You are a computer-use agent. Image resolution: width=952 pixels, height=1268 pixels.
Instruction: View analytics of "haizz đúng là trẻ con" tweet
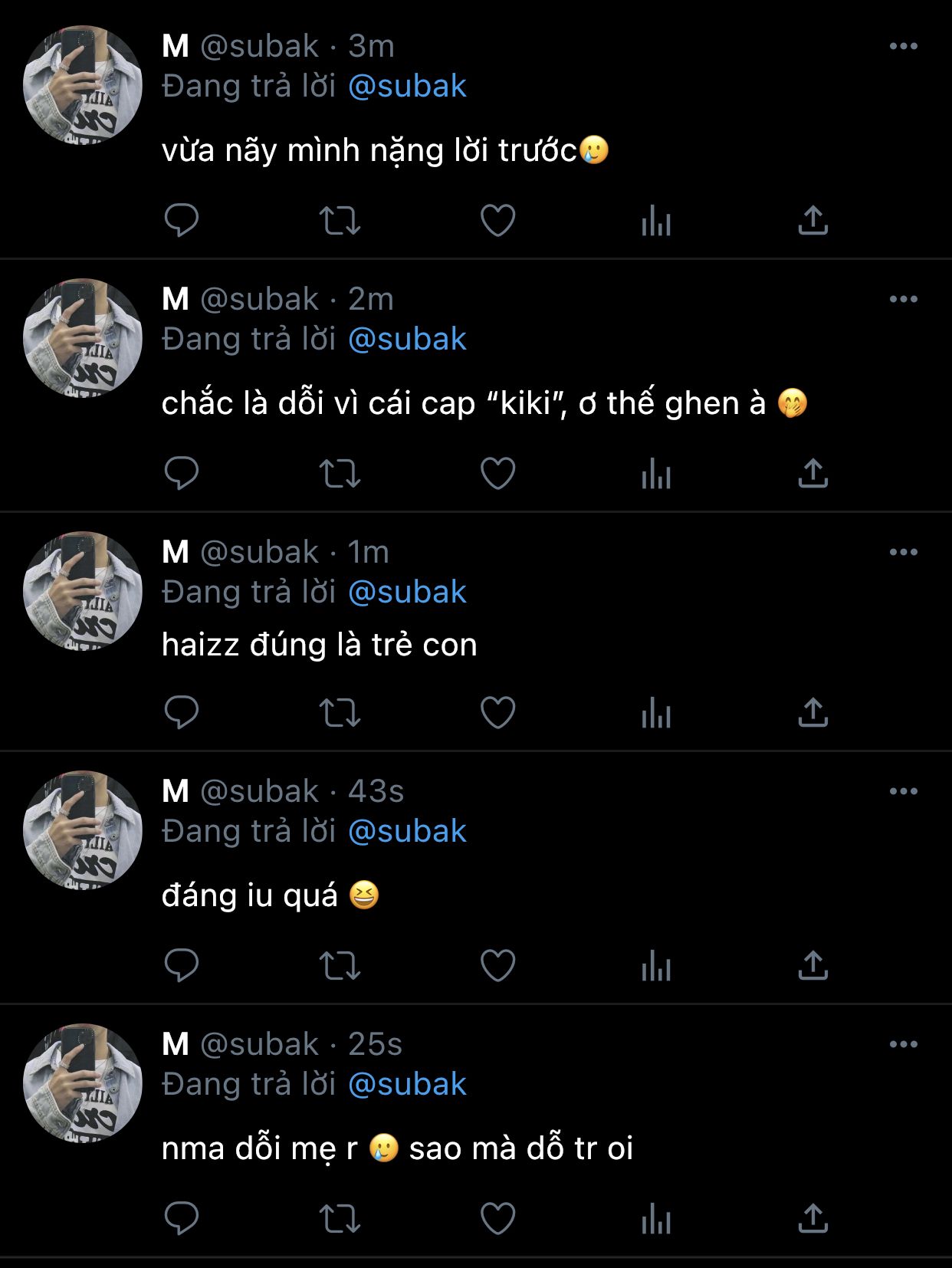[x=656, y=713]
